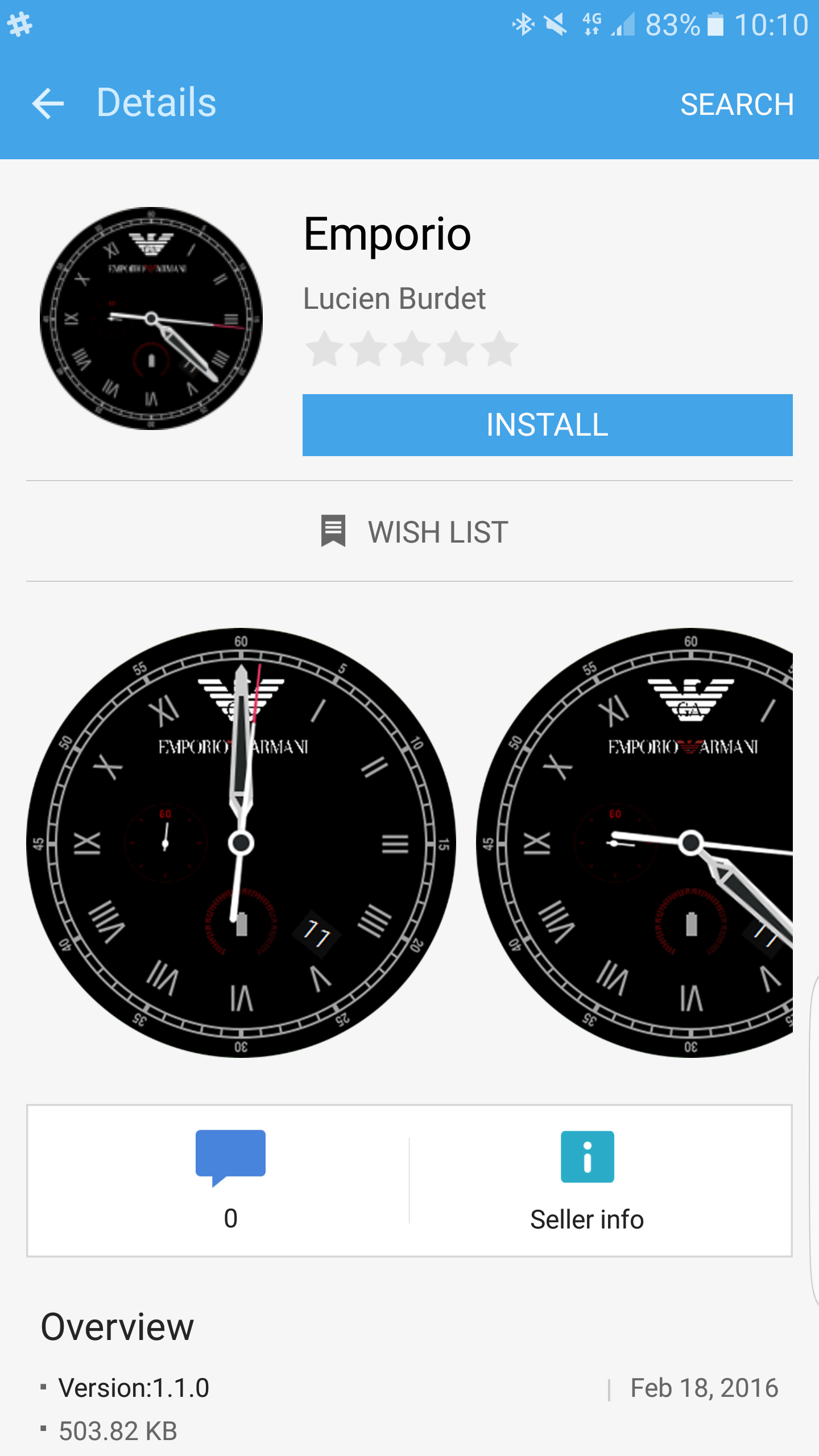
Task: Open the Emporio star rating
Action: [x=412, y=349]
